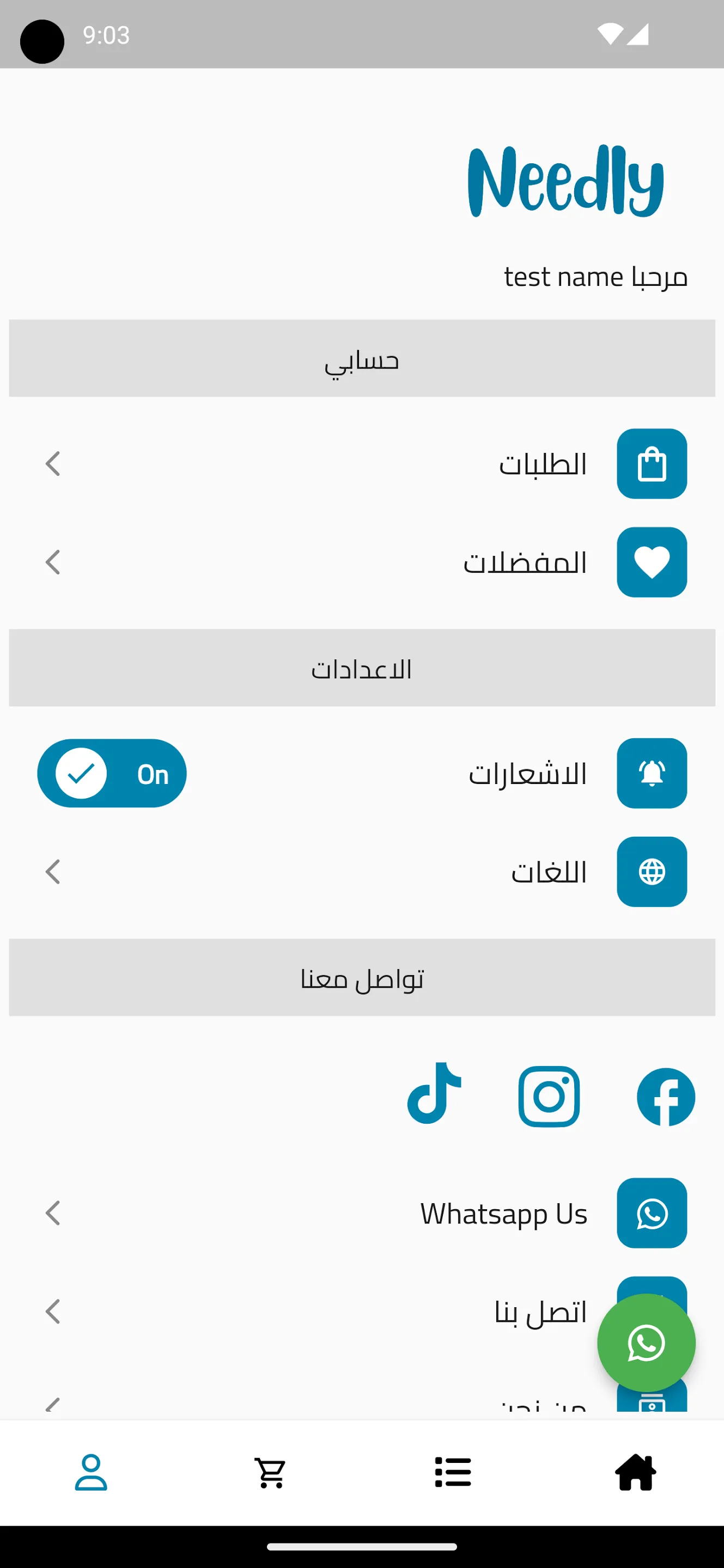Tap the On switch checkmark

click(x=81, y=774)
